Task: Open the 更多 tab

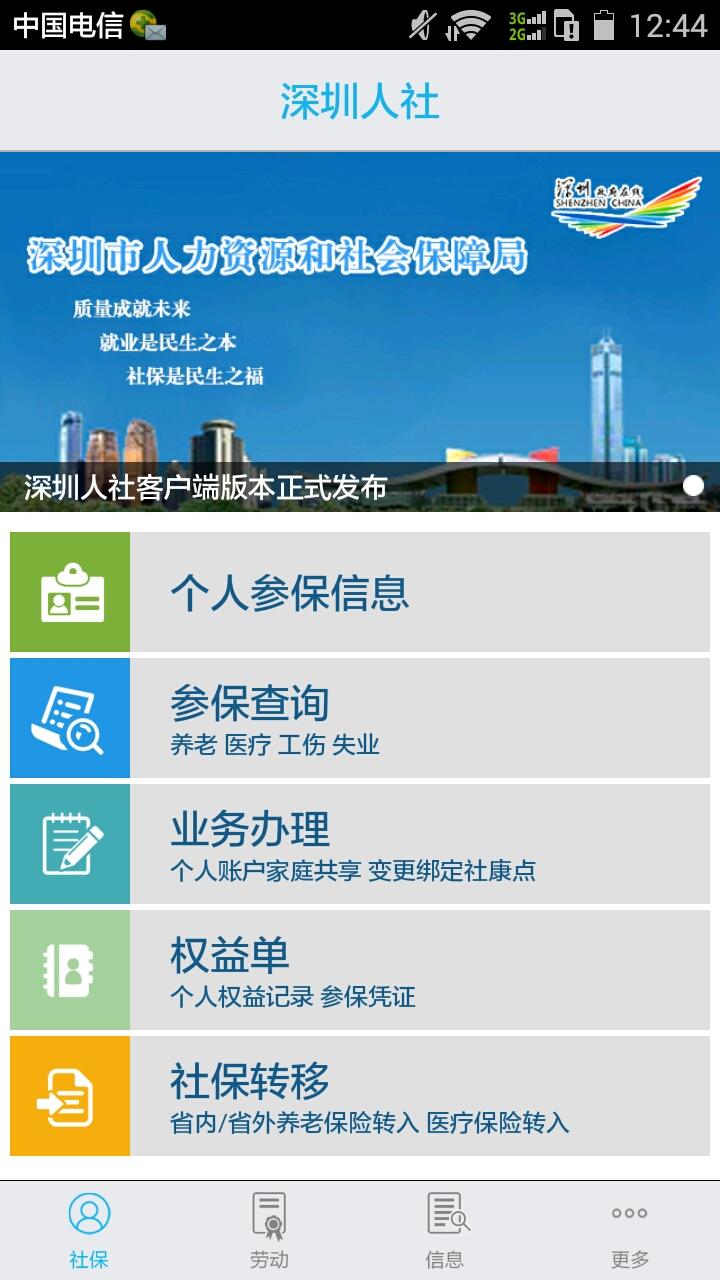Action: [629, 1230]
